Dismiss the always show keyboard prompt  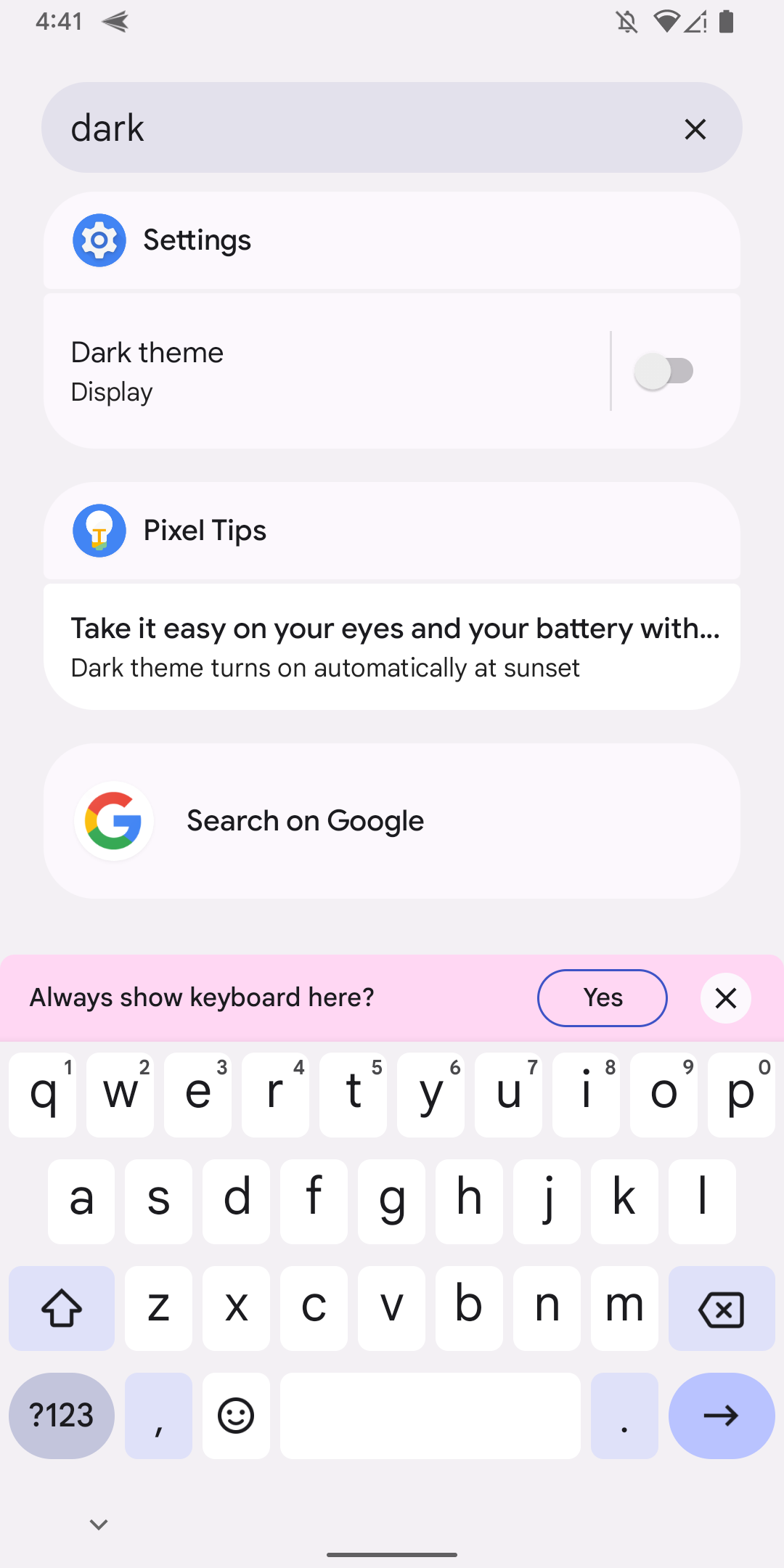(x=725, y=998)
